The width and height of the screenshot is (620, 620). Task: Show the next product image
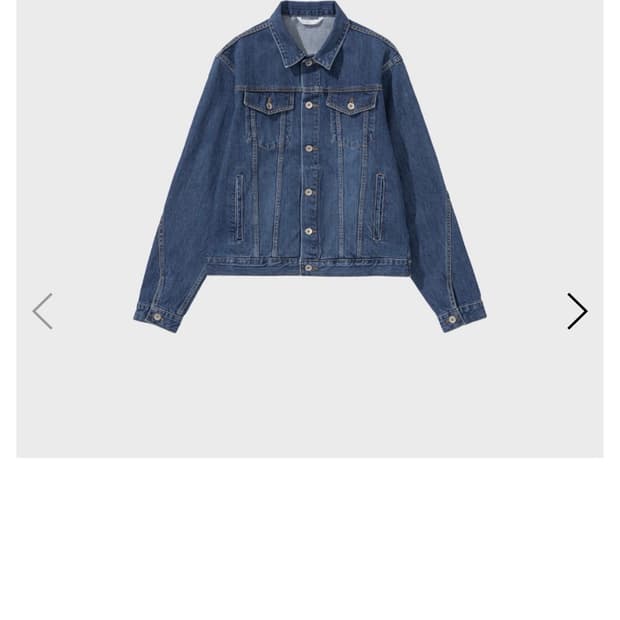[577, 311]
